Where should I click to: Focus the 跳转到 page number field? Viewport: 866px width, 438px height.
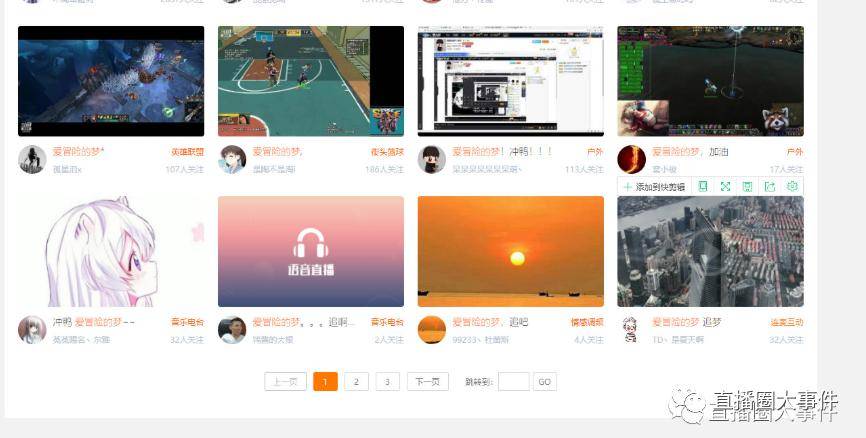pos(514,381)
